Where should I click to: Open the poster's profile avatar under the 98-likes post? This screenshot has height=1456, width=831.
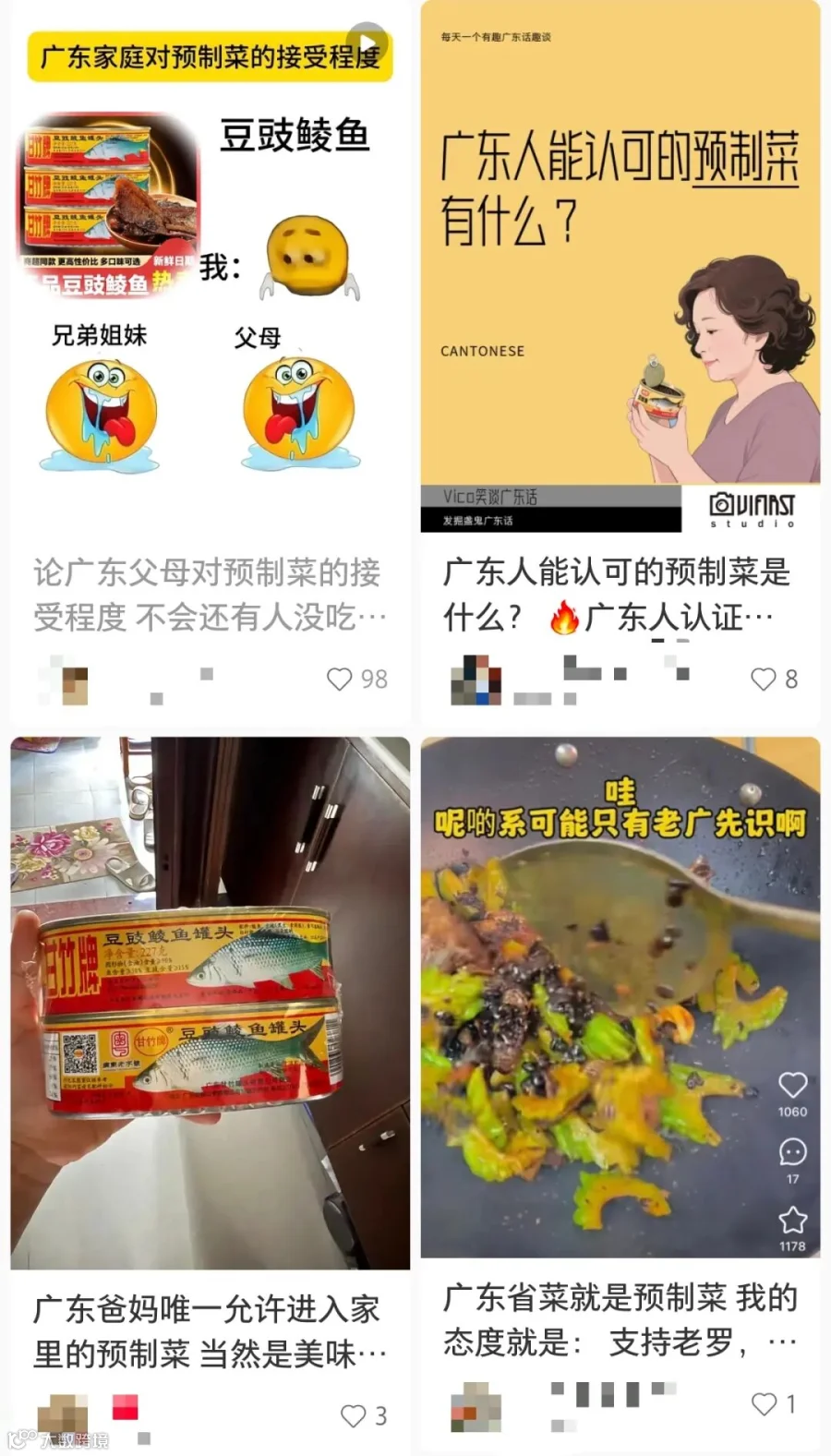click(x=63, y=680)
